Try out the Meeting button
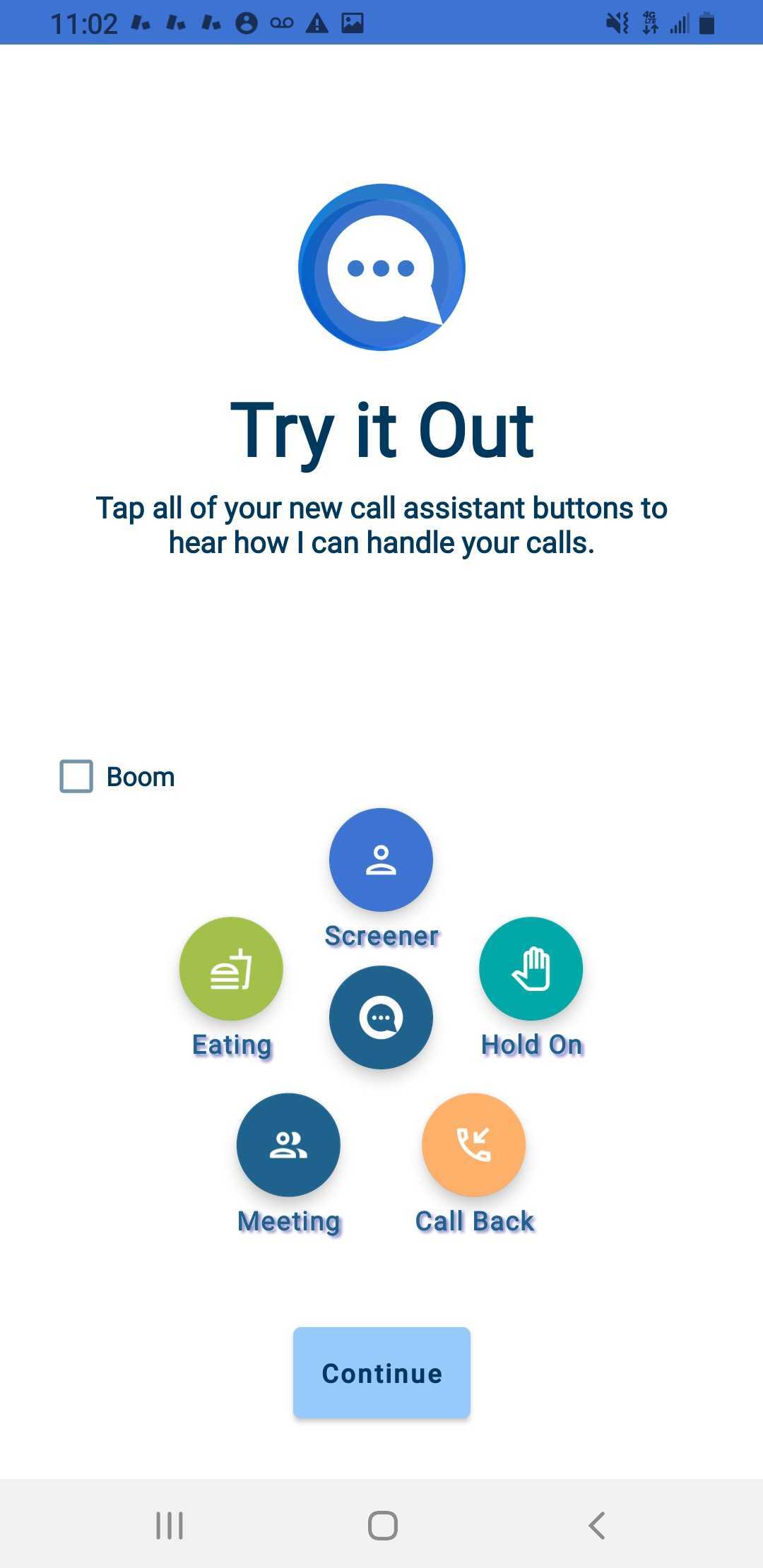763x1568 pixels. (x=288, y=1145)
